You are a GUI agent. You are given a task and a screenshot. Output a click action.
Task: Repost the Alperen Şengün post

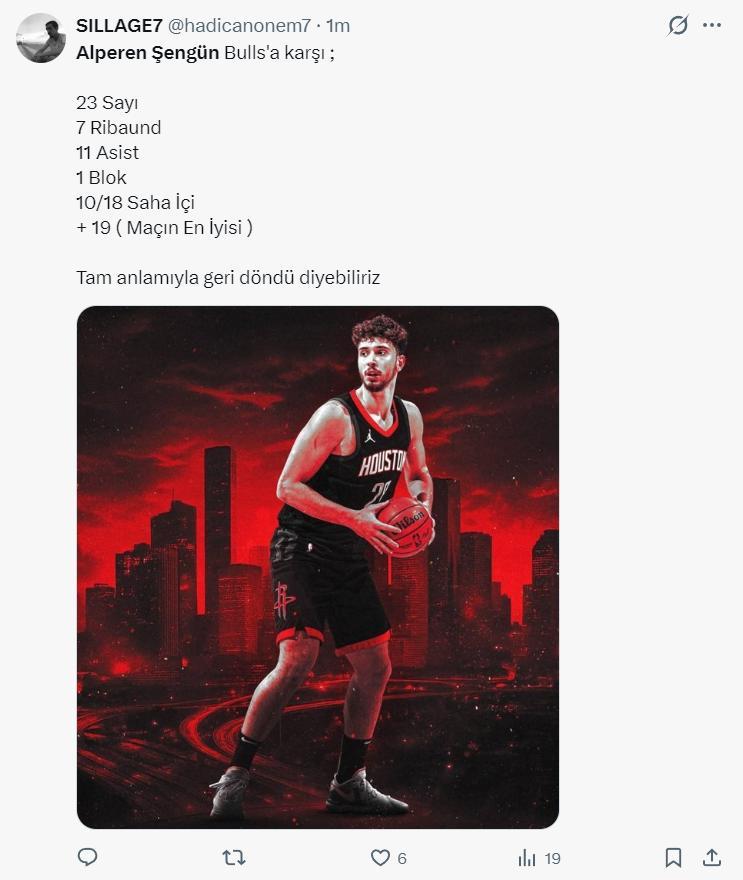pyautogui.click(x=234, y=857)
